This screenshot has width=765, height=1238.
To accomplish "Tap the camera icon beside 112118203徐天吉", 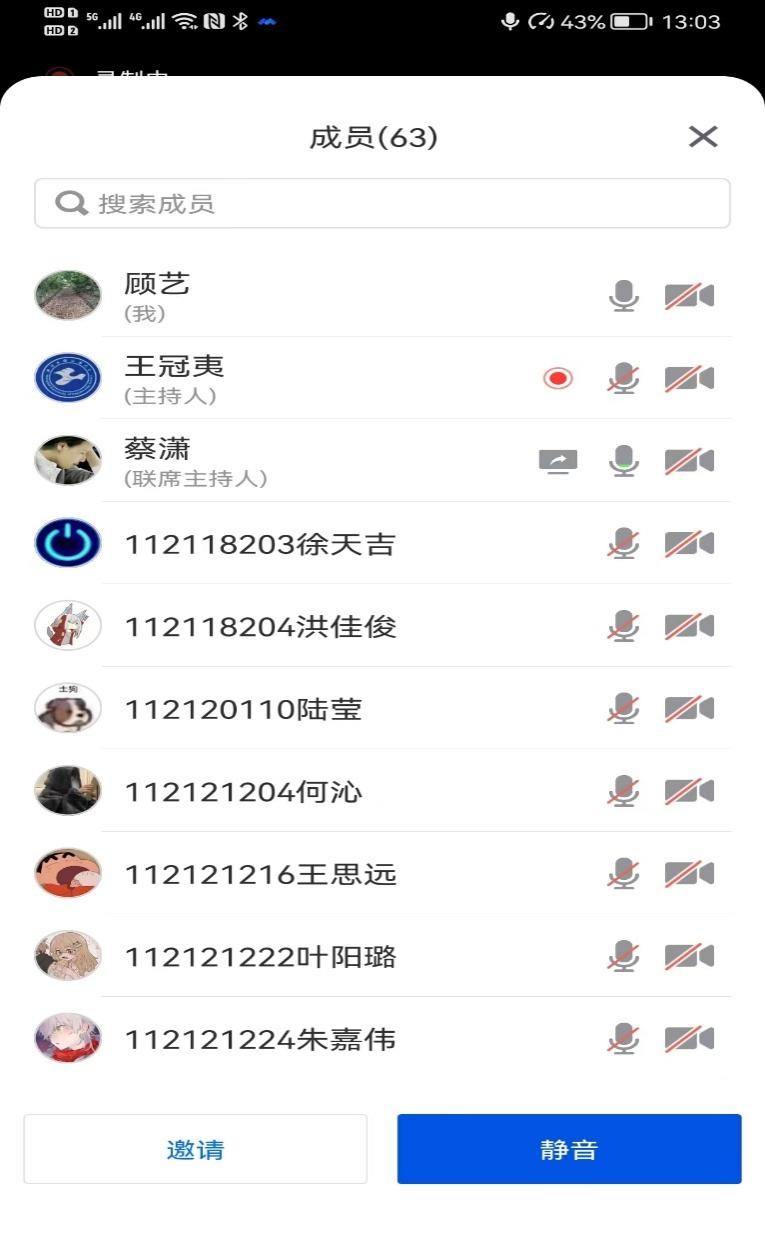I will [x=690, y=544].
